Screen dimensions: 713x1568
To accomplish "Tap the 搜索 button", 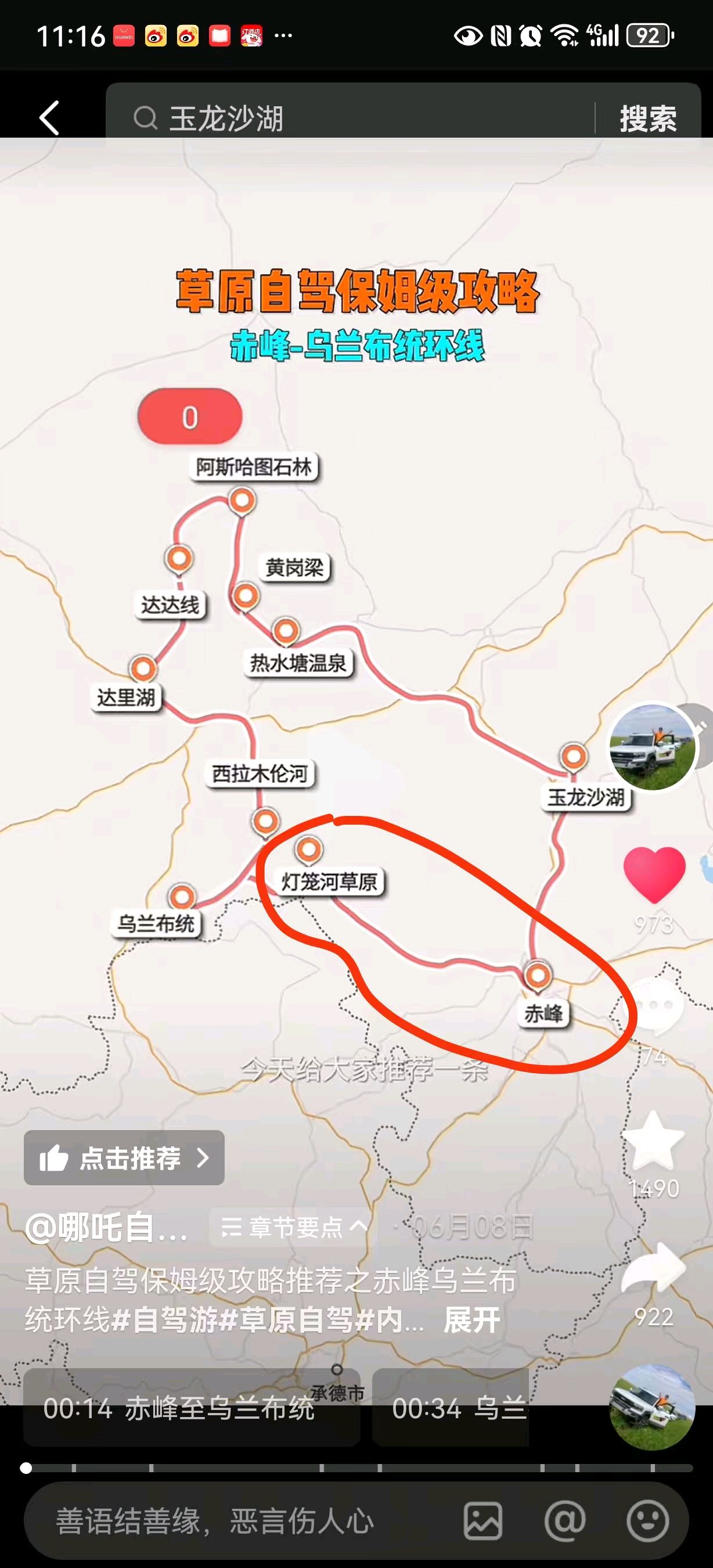I will click(x=648, y=118).
